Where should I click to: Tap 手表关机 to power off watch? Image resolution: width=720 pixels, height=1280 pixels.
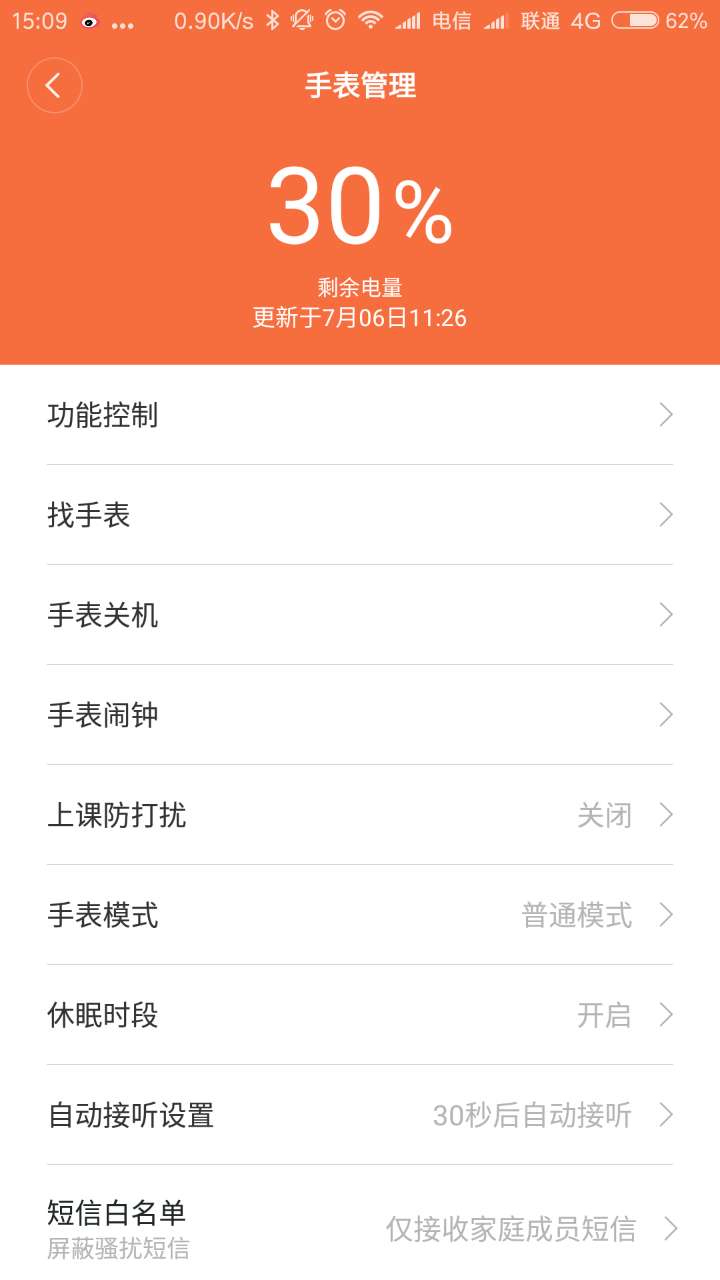click(360, 615)
